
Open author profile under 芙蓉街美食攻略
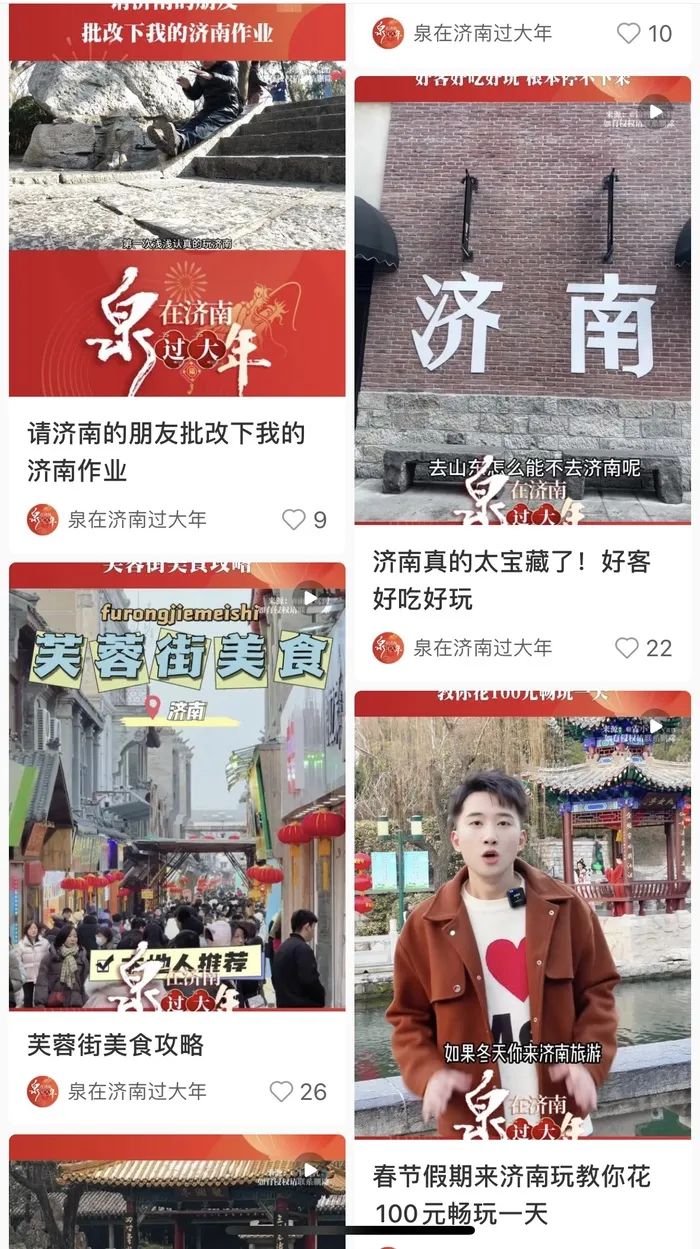pos(118,1091)
